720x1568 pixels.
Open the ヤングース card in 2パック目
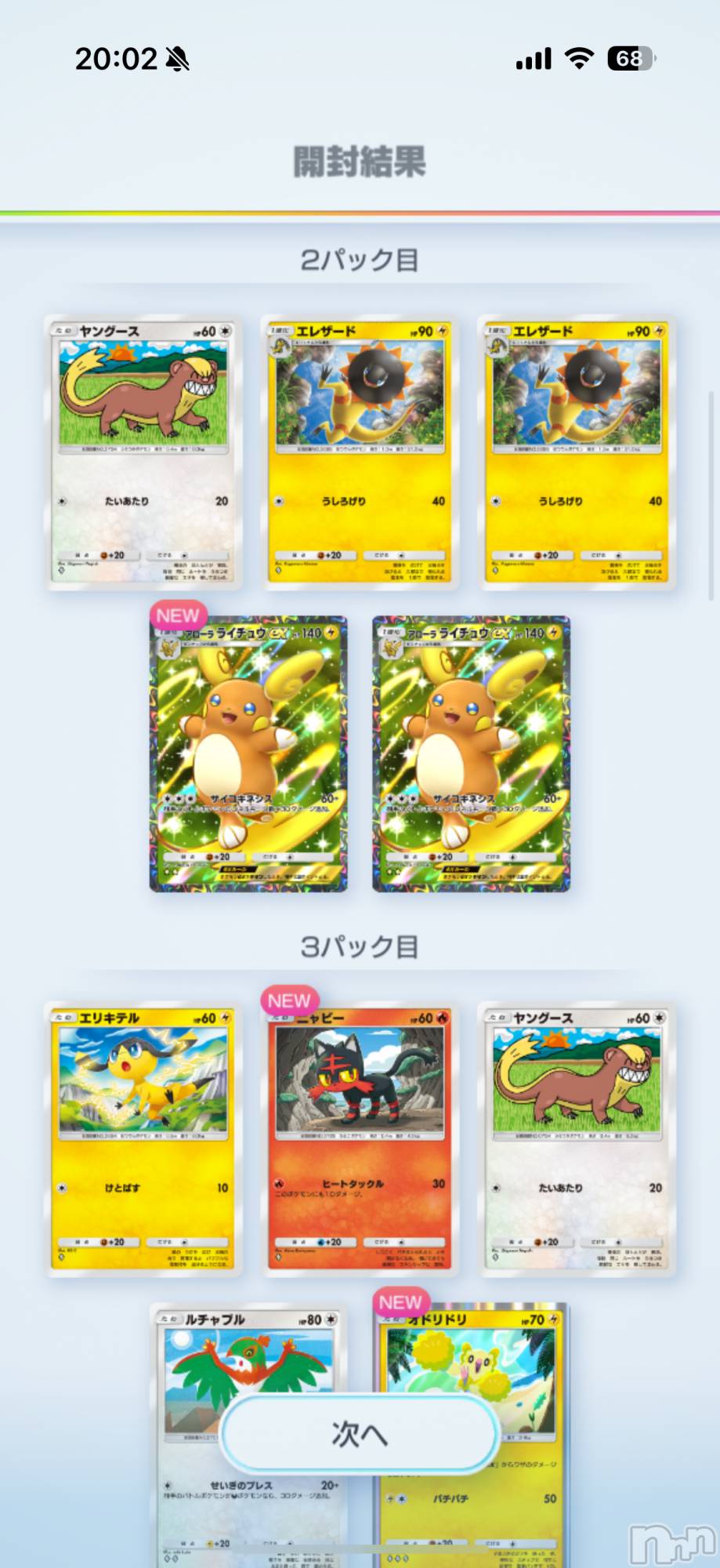click(x=143, y=452)
